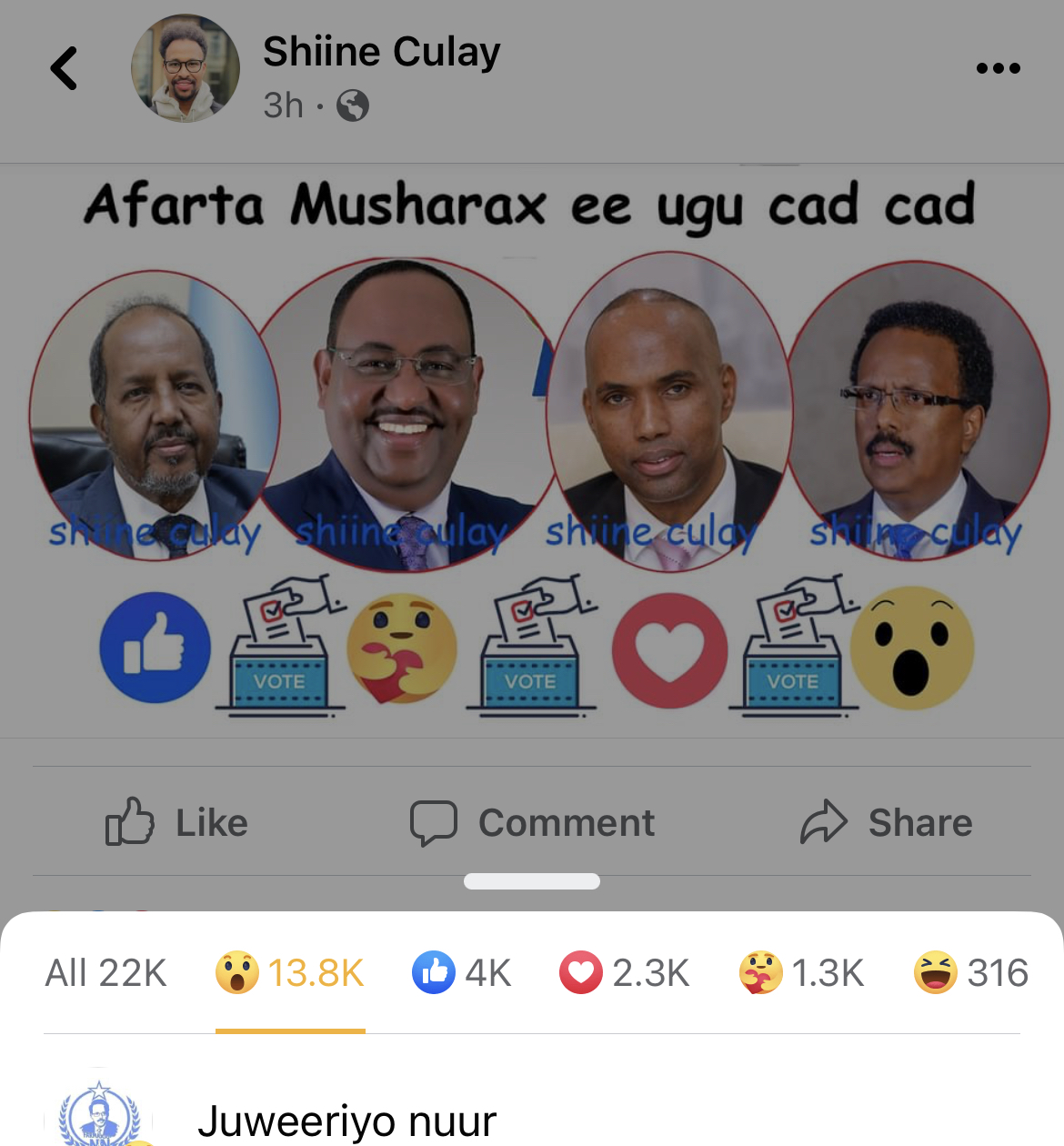This screenshot has width=1064, height=1146.
Task: Open the Haha 316 reactions tab
Action: (970, 973)
